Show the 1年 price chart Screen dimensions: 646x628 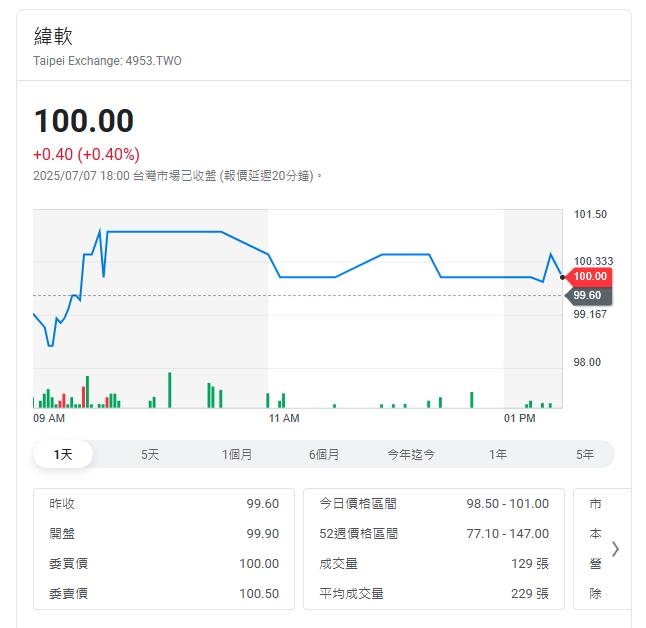[x=498, y=454]
